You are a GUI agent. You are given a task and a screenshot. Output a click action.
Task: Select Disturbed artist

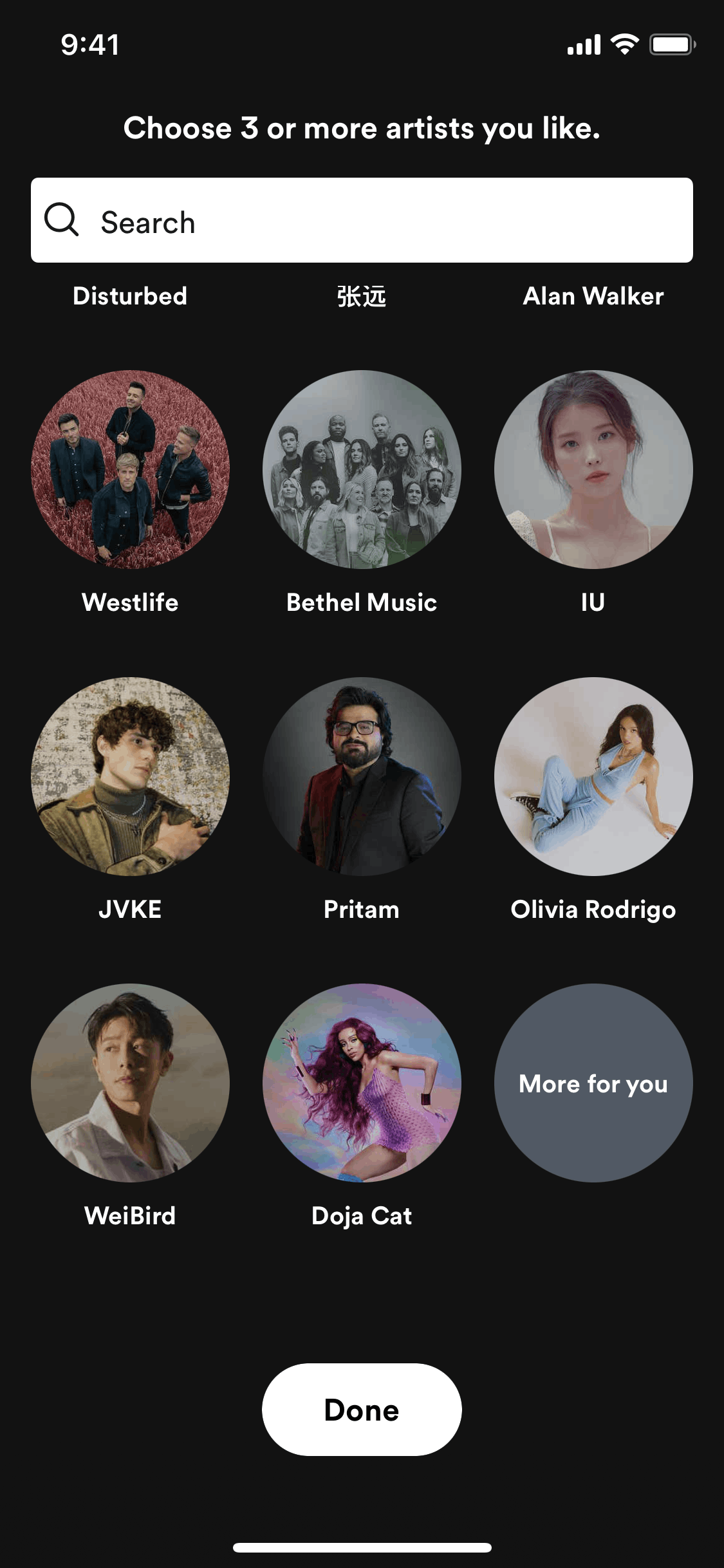(130, 296)
